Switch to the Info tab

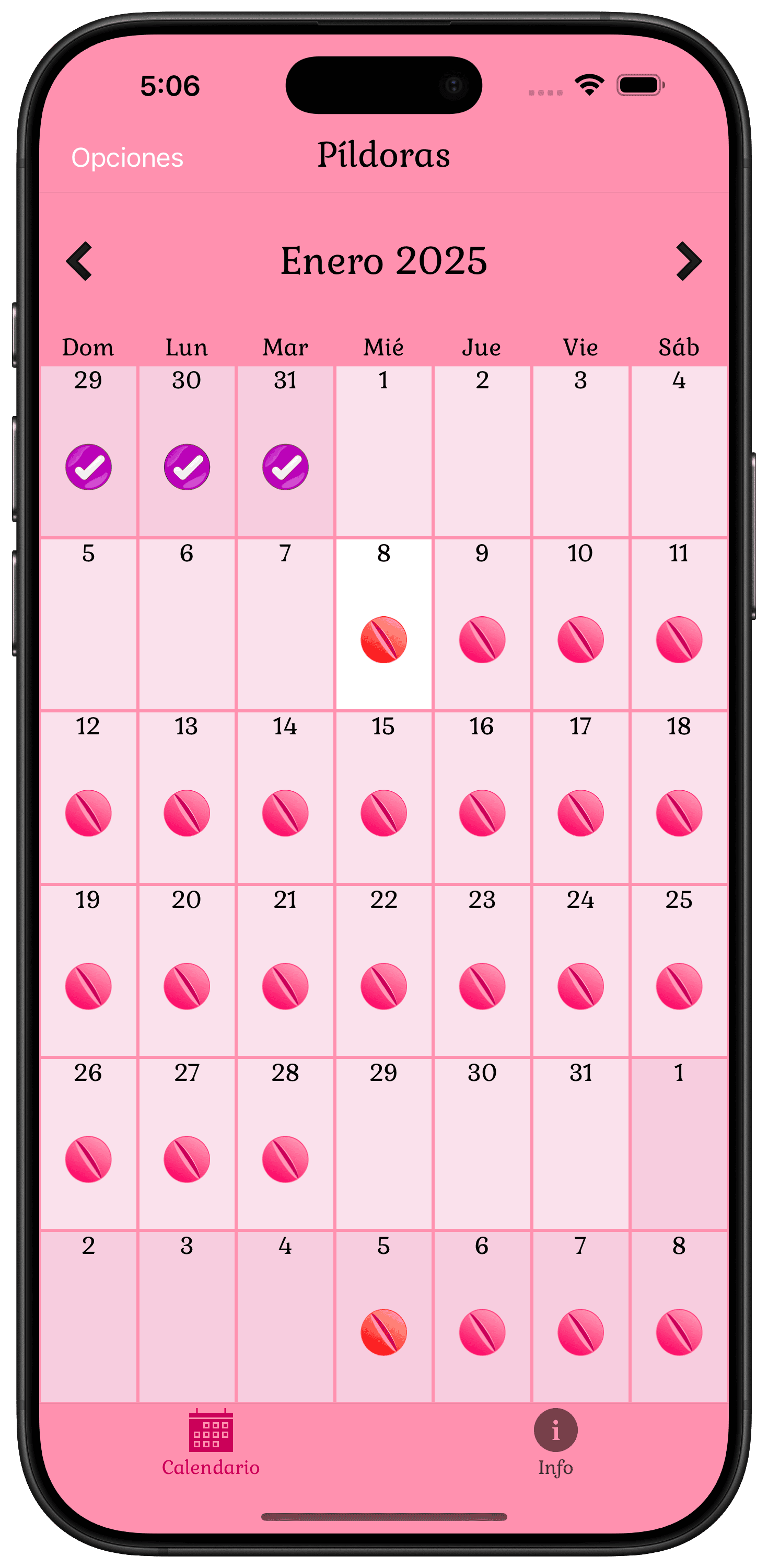(555, 1443)
